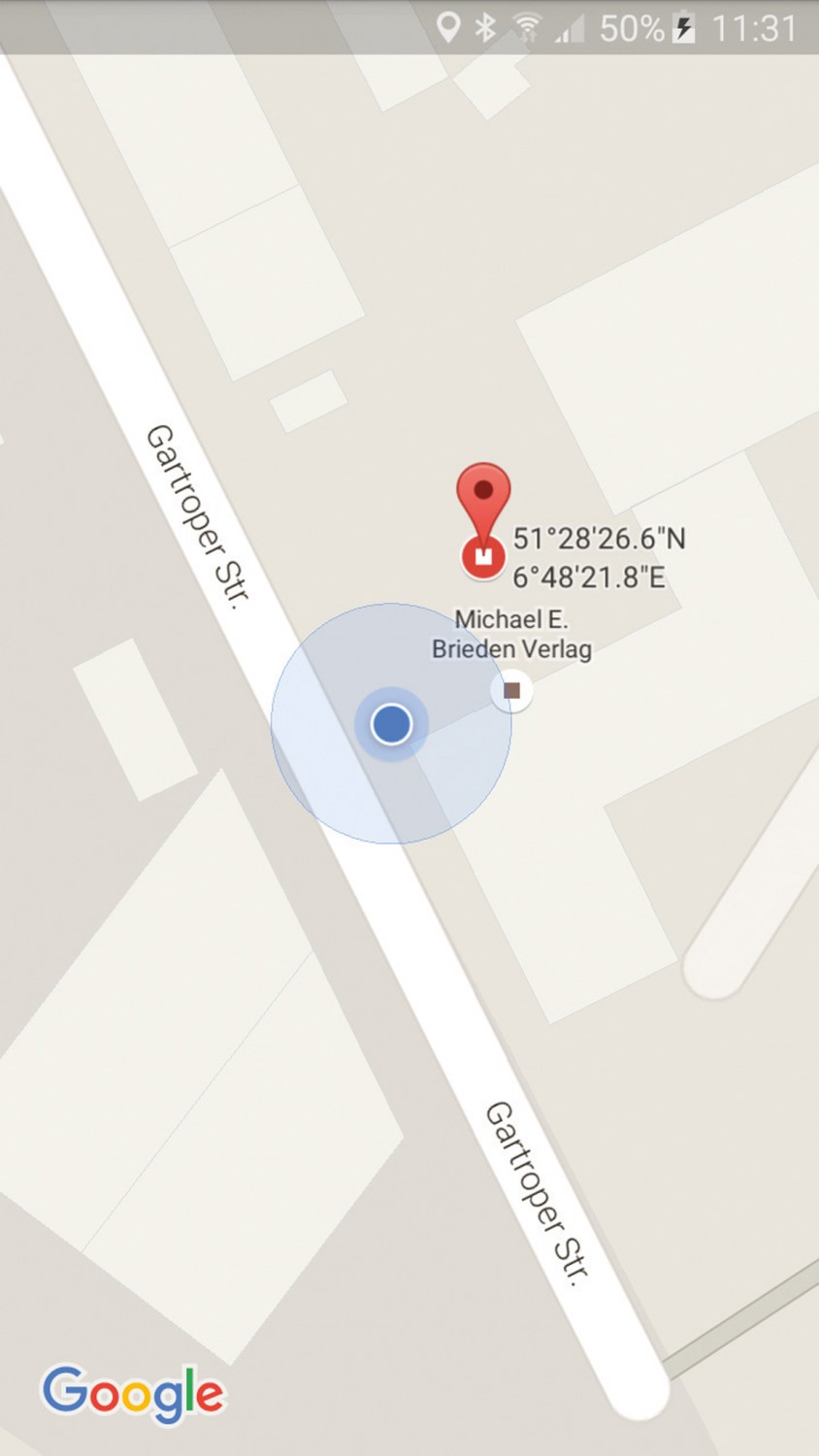Open the Michael E. Brieden Verlag place marker
This screenshot has height=1456, width=819.
(511, 691)
